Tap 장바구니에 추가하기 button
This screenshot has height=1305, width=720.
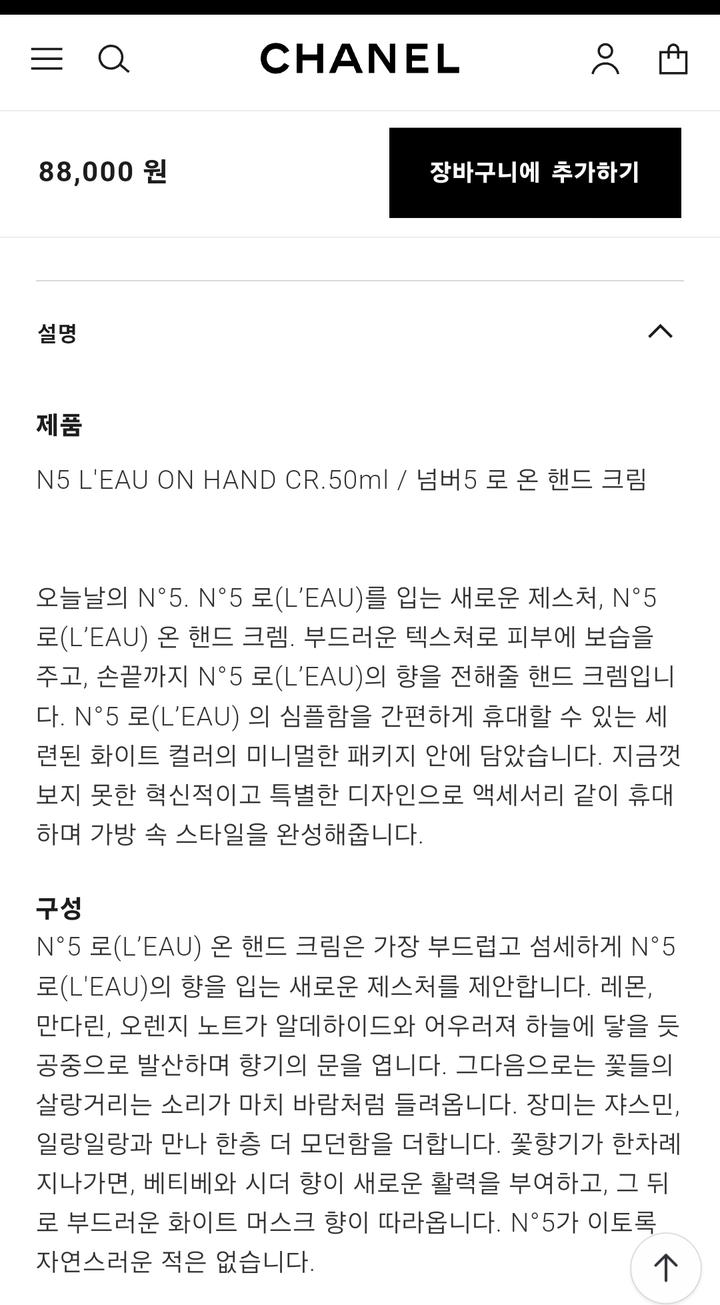(535, 172)
